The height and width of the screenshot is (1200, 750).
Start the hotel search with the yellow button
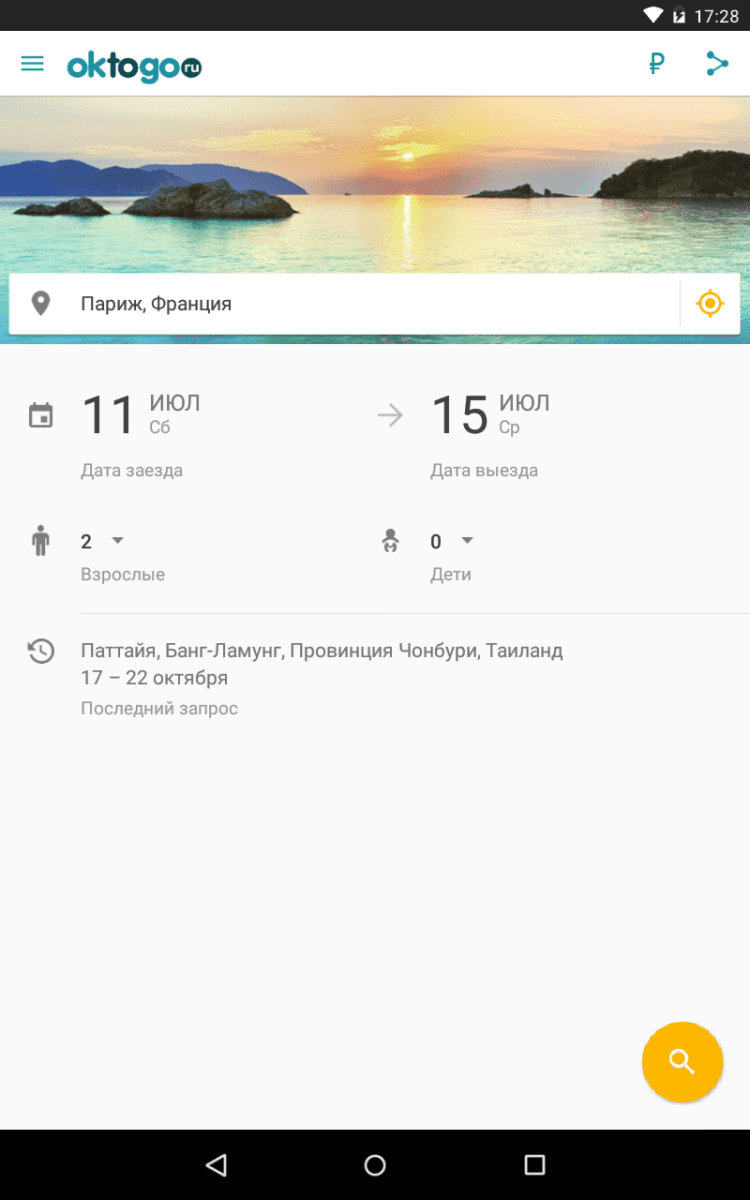coord(682,1062)
